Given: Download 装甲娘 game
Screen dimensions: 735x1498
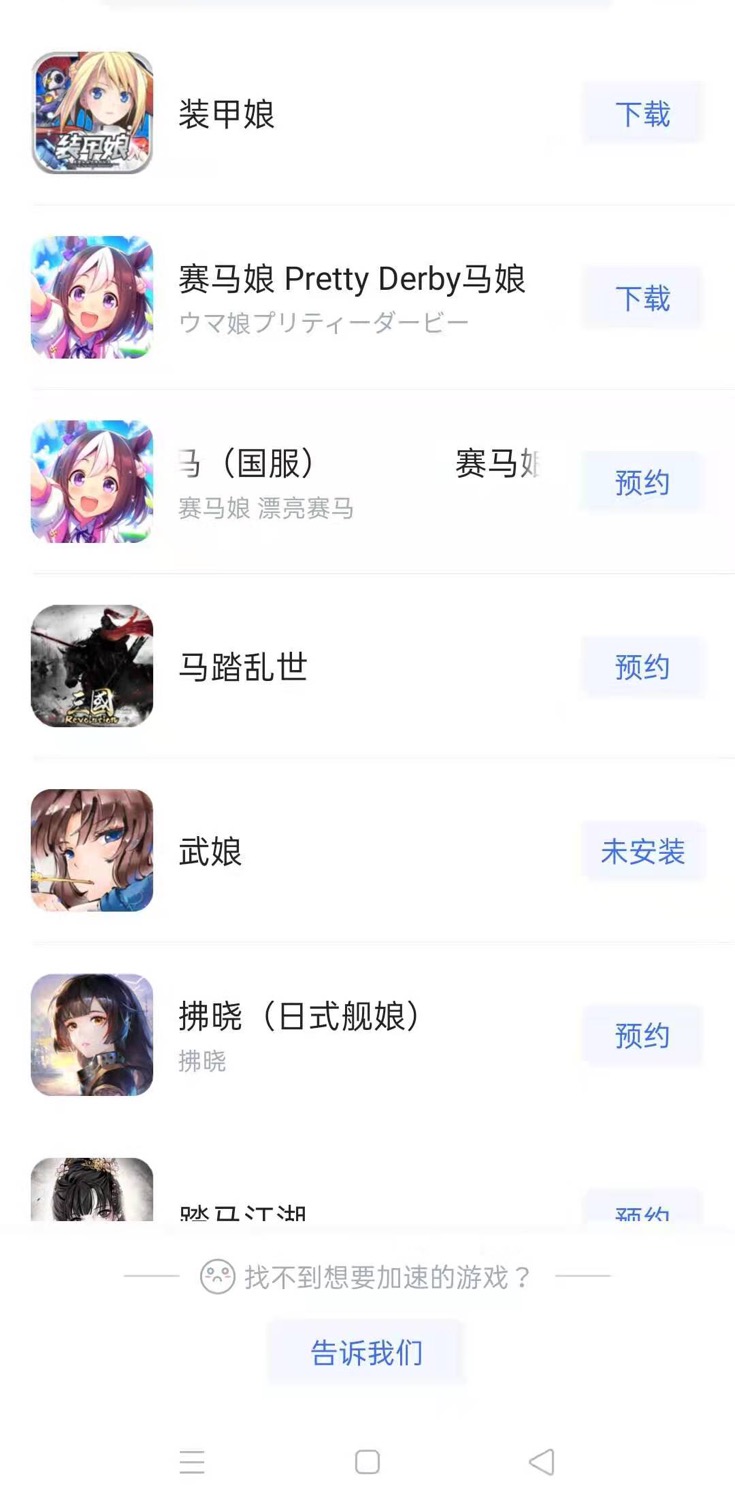Looking at the screenshot, I should click(x=642, y=114).
